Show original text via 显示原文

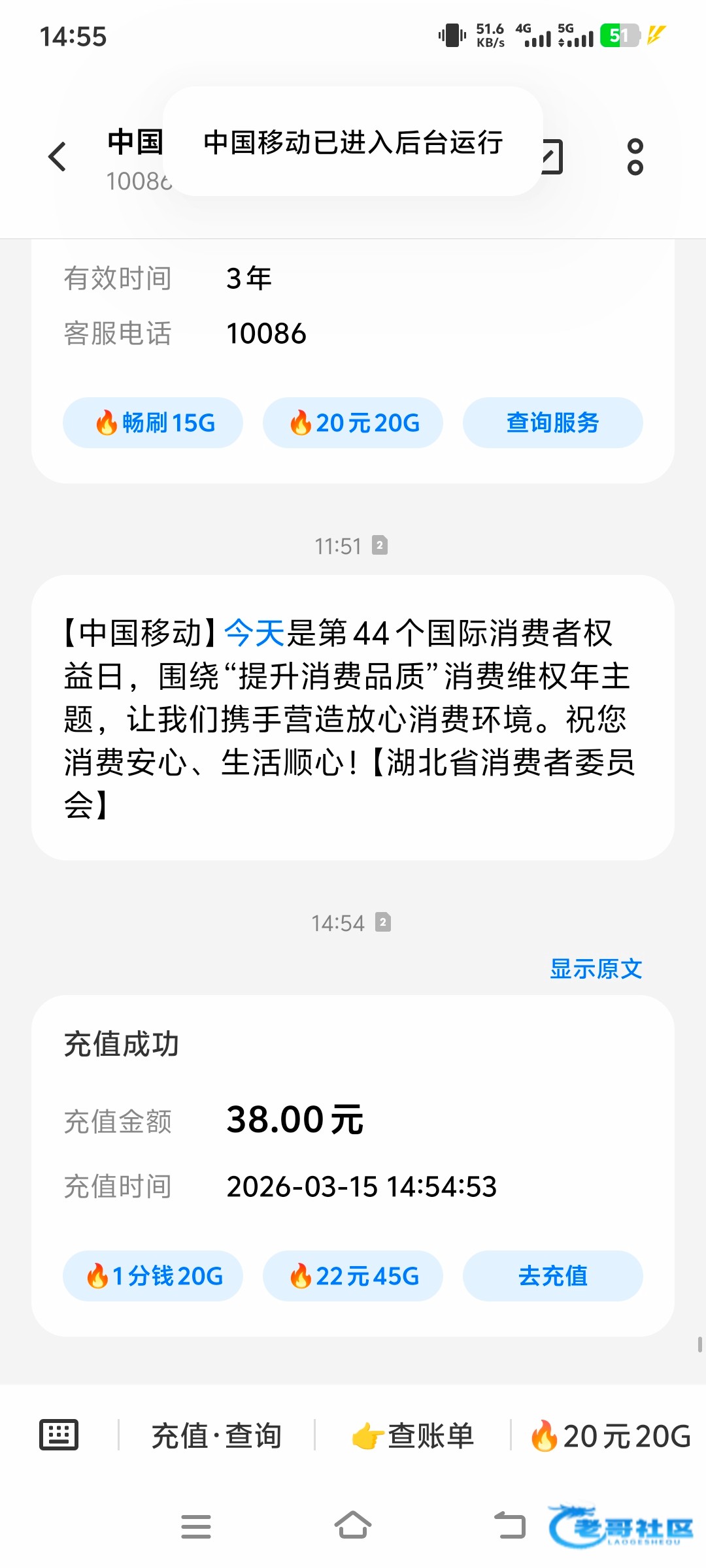(x=596, y=969)
